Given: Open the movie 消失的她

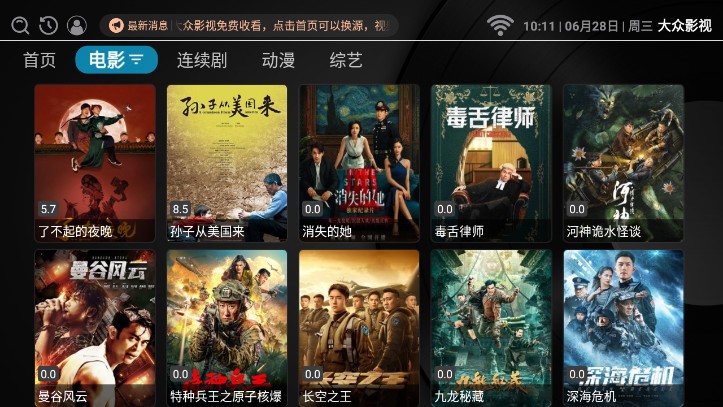Looking at the screenshot, I should click(359, 162).
